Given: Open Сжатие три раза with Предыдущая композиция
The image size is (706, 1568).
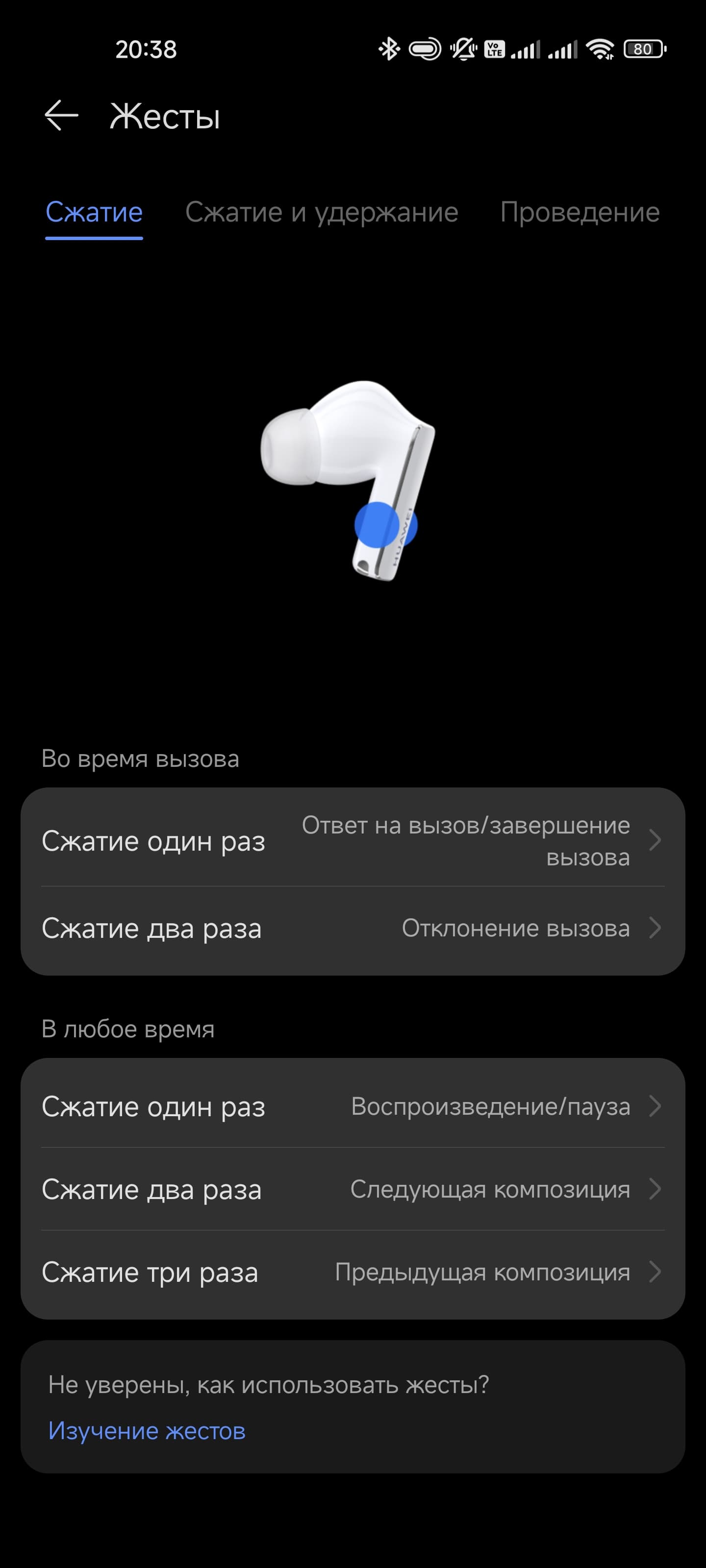Looking at the screenshot, I should tap(353, 1272).
